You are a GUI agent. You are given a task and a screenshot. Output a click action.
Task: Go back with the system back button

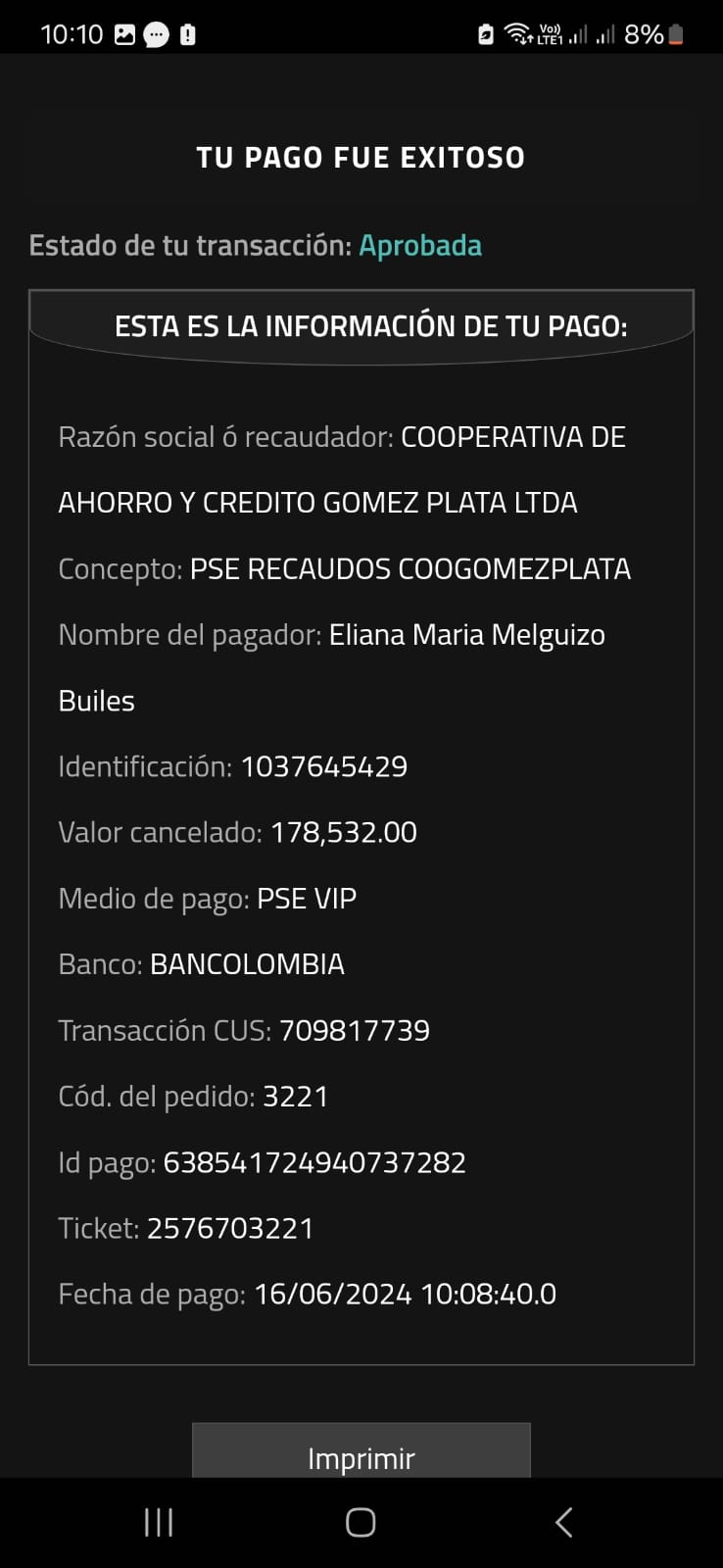tap(563, 1522)
